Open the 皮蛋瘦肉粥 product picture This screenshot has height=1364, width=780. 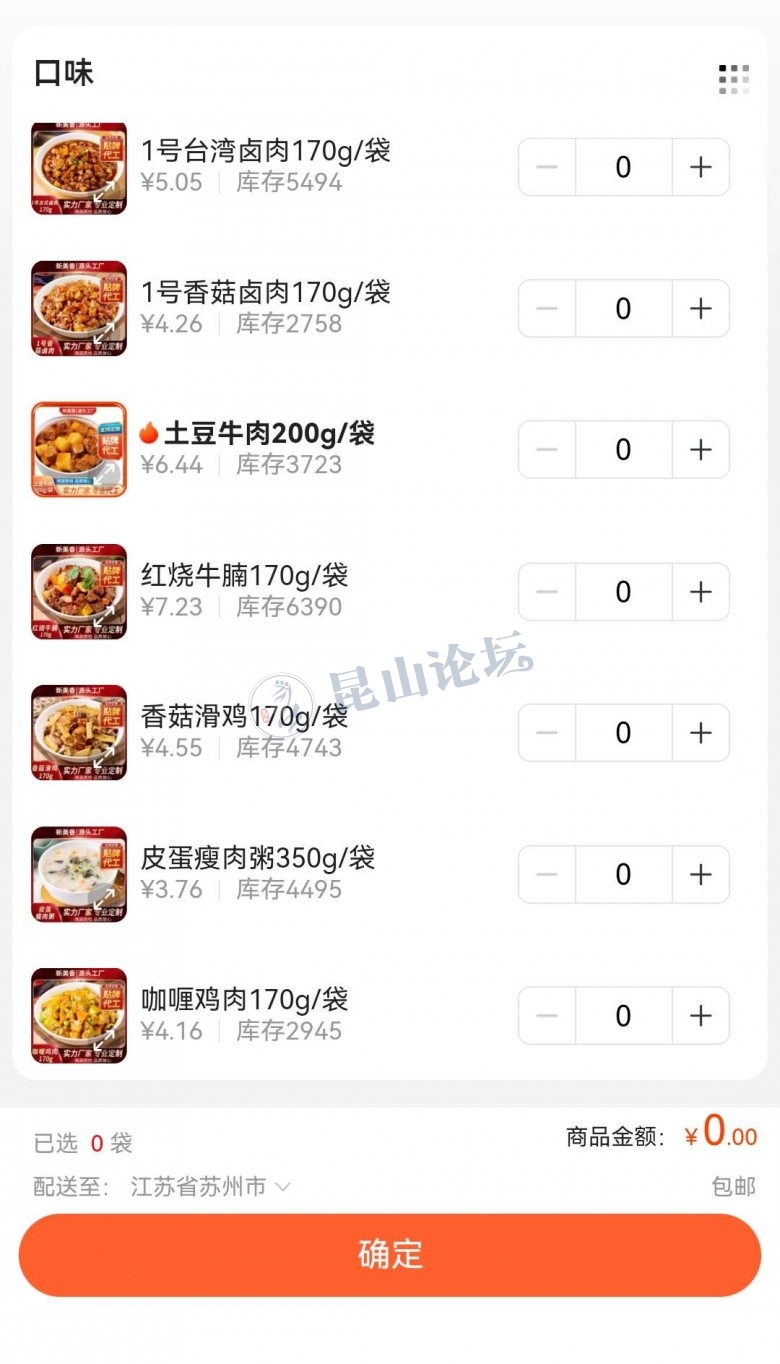[x=79, y=874]
